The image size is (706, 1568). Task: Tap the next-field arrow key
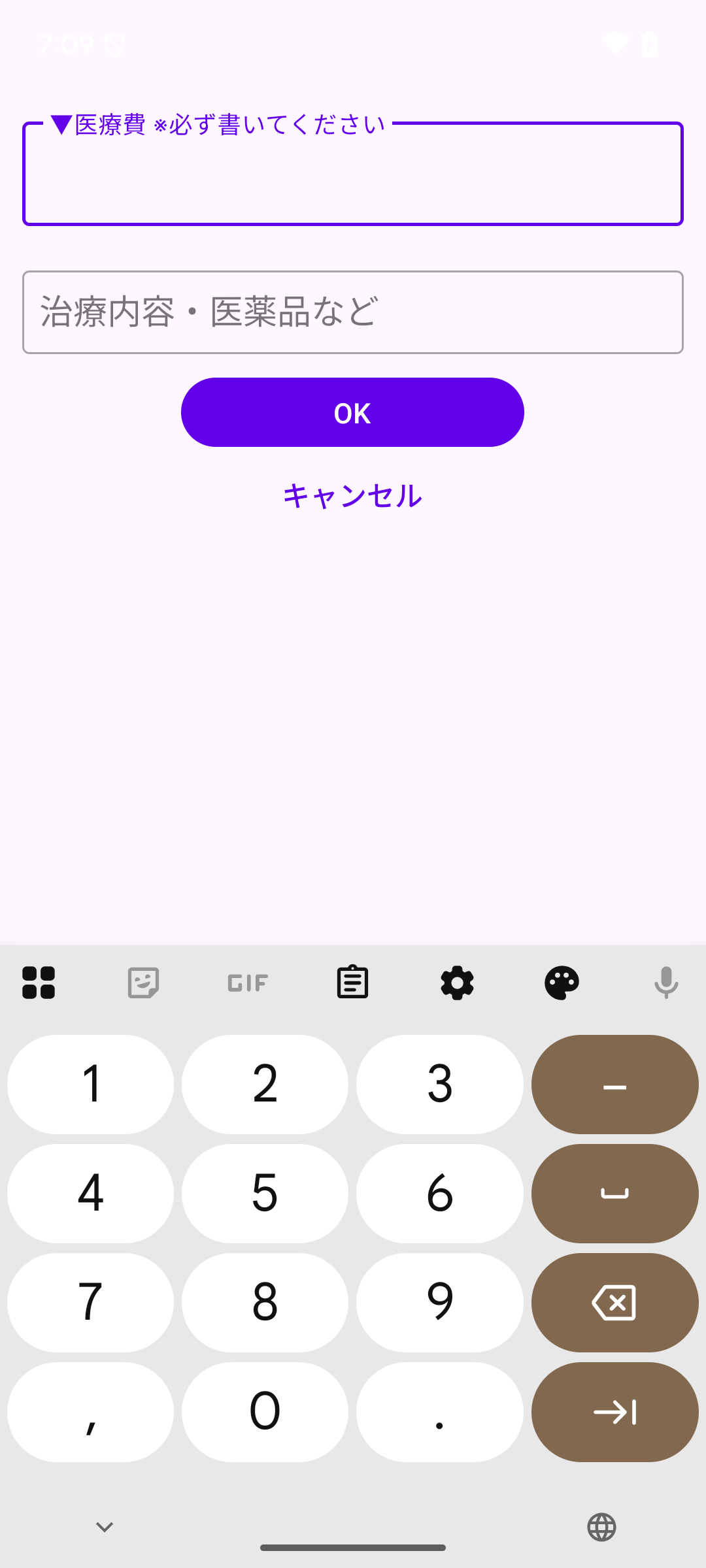(614, 1412)
